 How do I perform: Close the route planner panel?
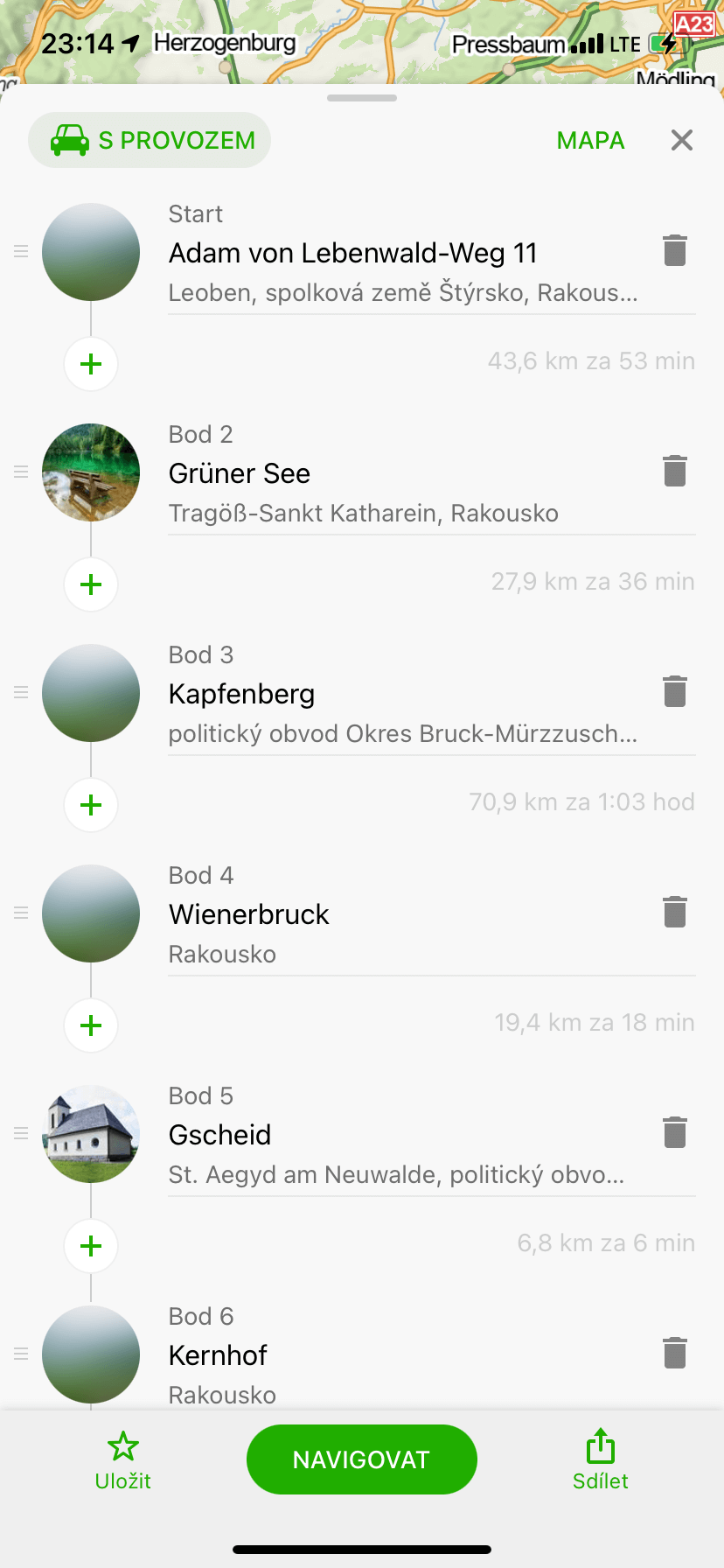pos(681,140)
